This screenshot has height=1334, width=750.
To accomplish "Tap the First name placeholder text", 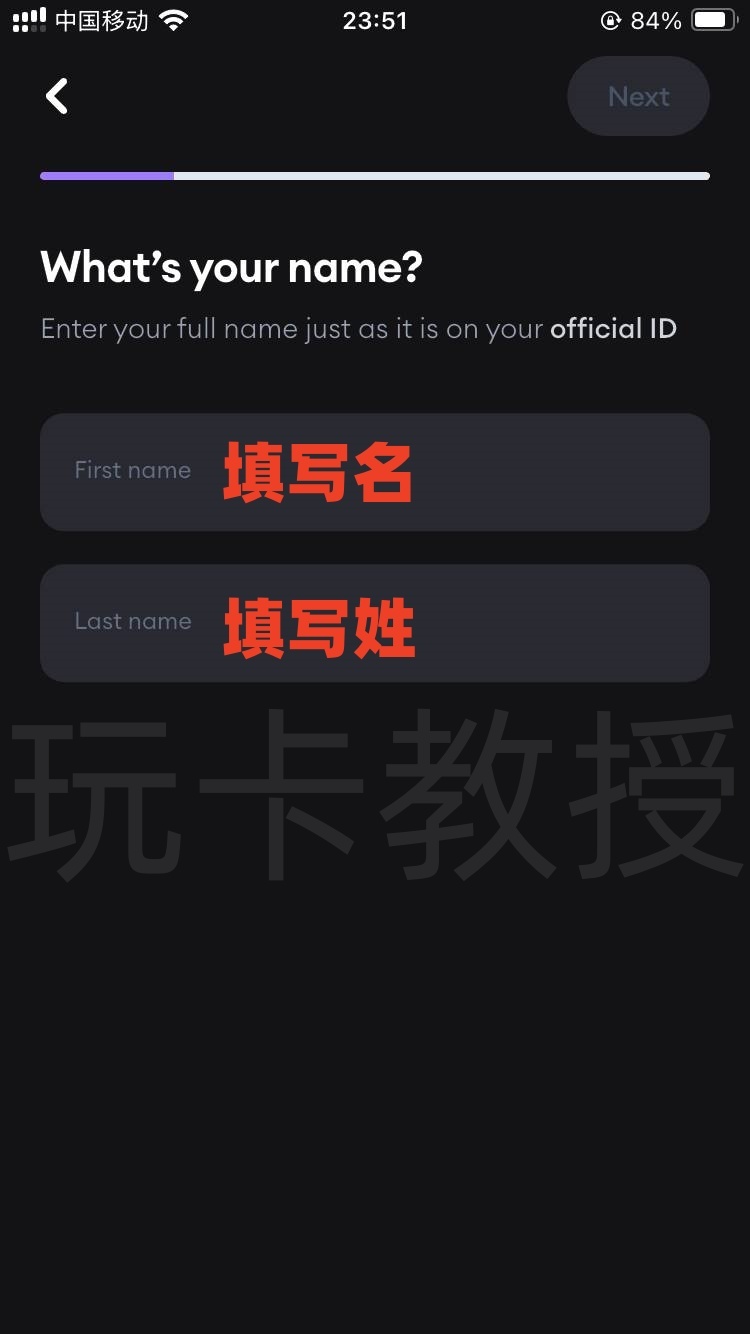I will (133, 470).
